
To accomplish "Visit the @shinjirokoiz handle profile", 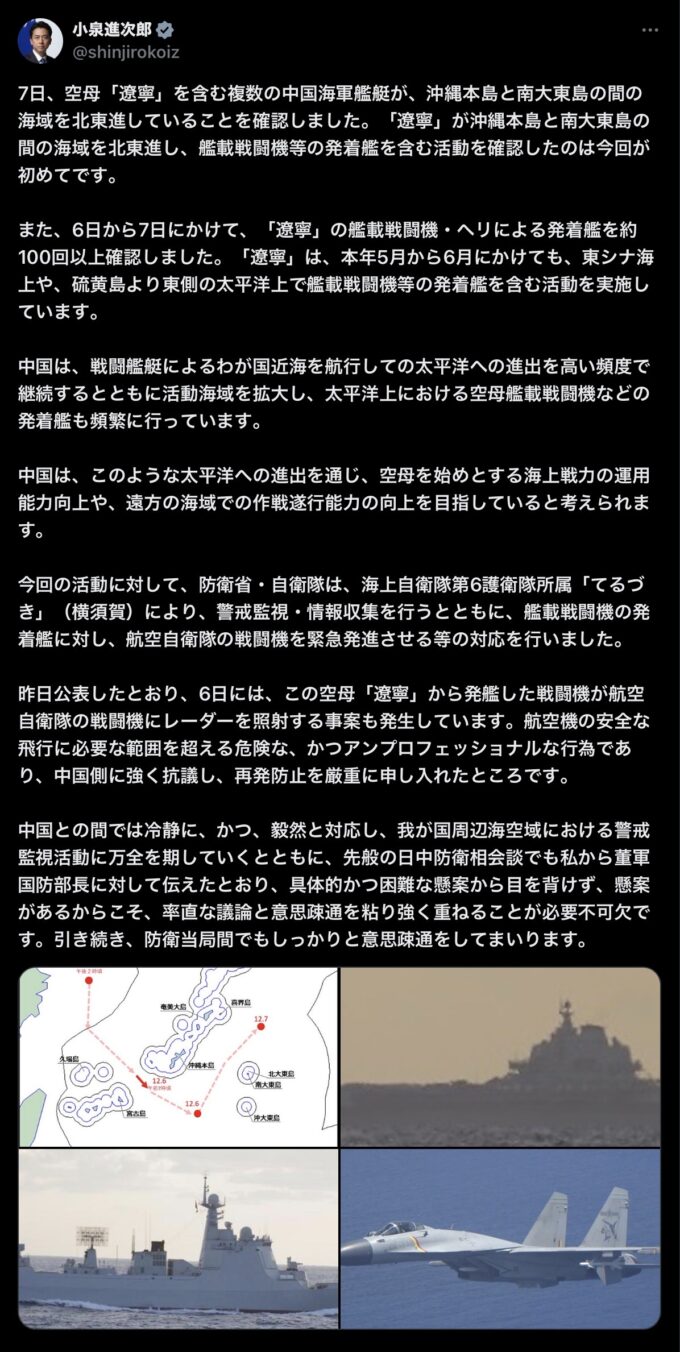I will [125, 52].
